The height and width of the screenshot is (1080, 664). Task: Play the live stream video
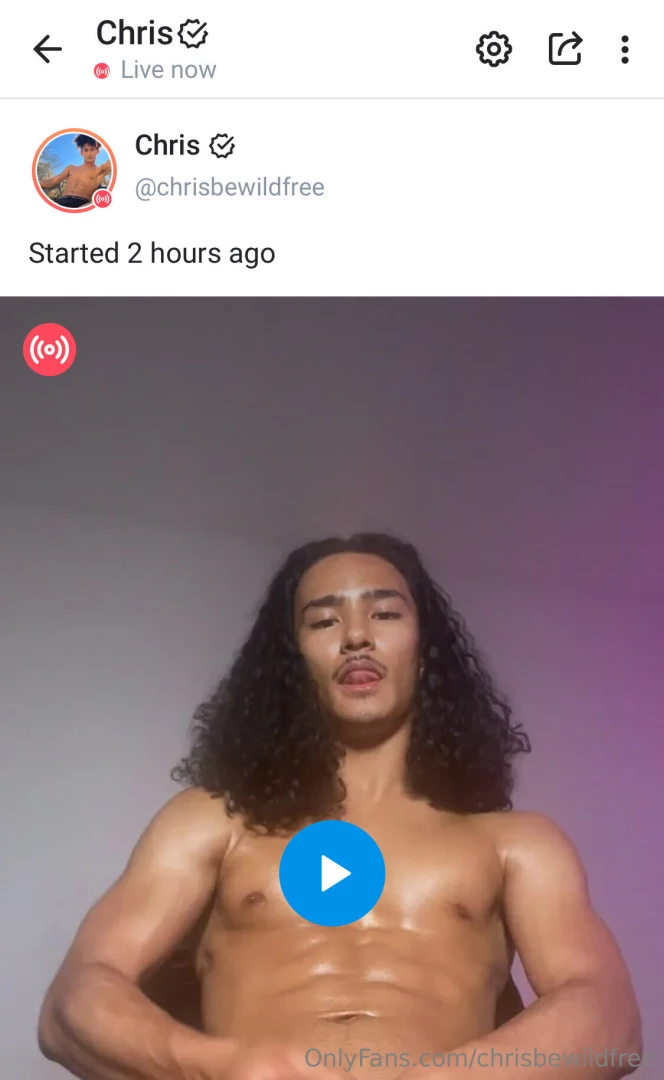(x=332, y=873)
